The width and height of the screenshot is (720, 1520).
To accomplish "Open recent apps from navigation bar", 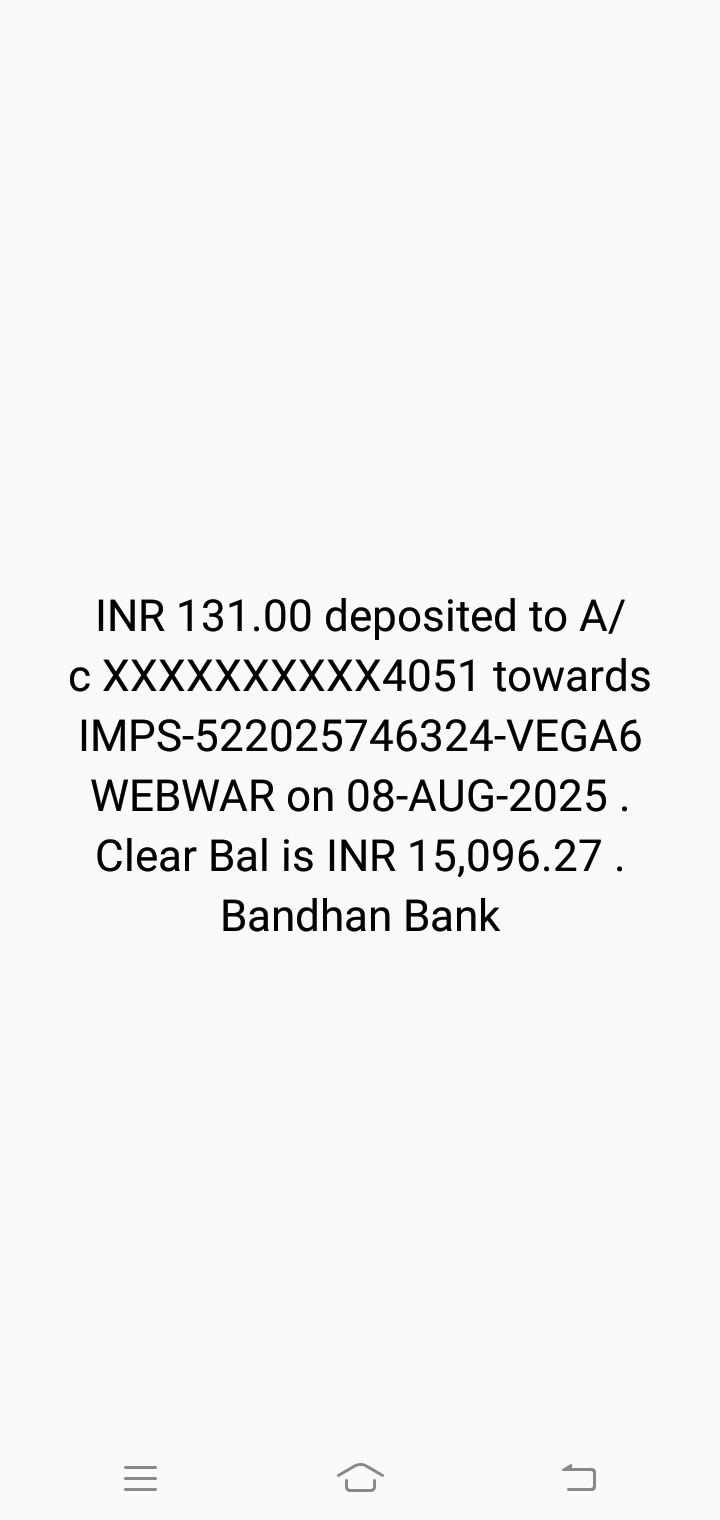I will point(140,1478).
